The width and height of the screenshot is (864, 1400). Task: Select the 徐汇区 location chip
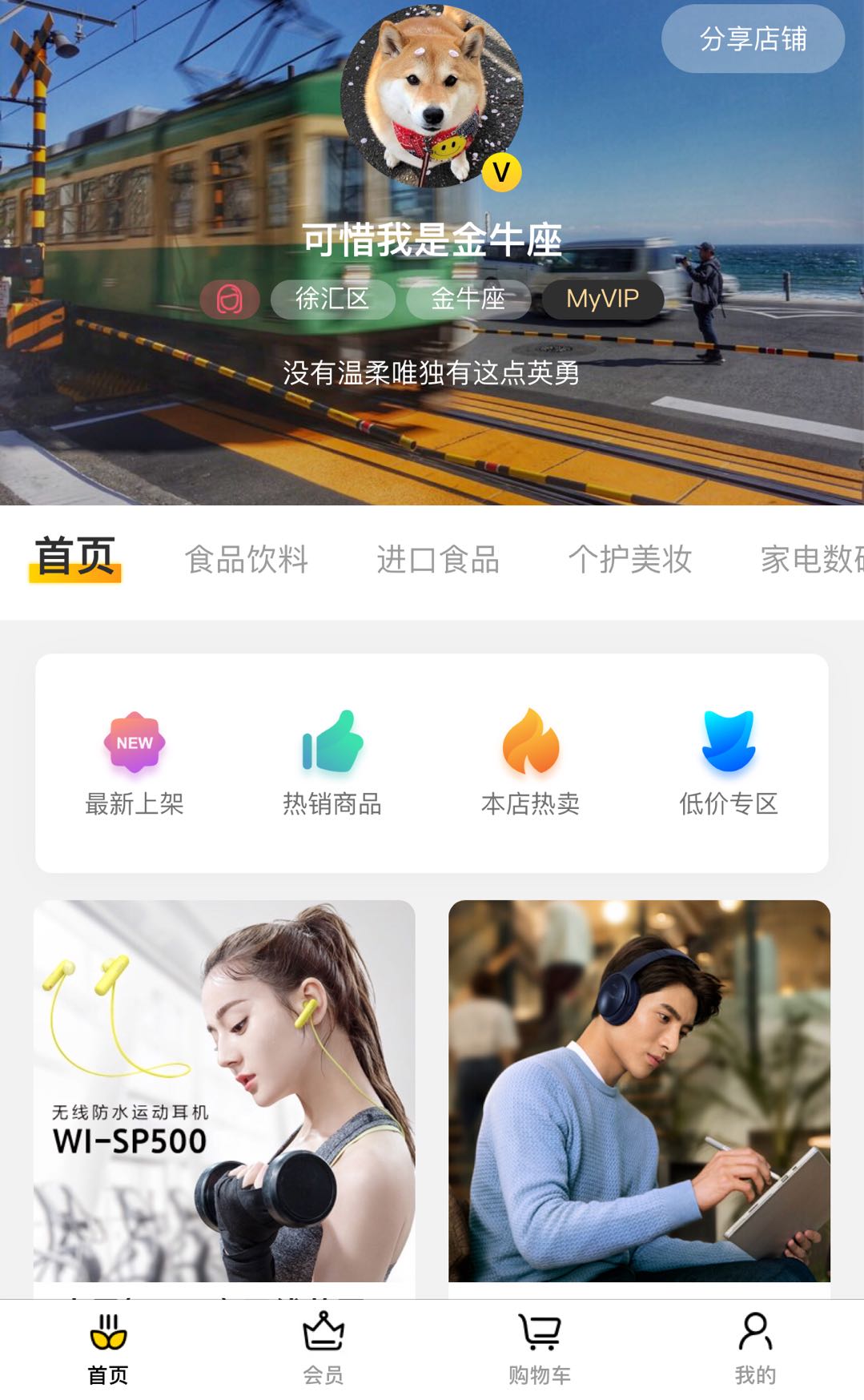point(332,300)
